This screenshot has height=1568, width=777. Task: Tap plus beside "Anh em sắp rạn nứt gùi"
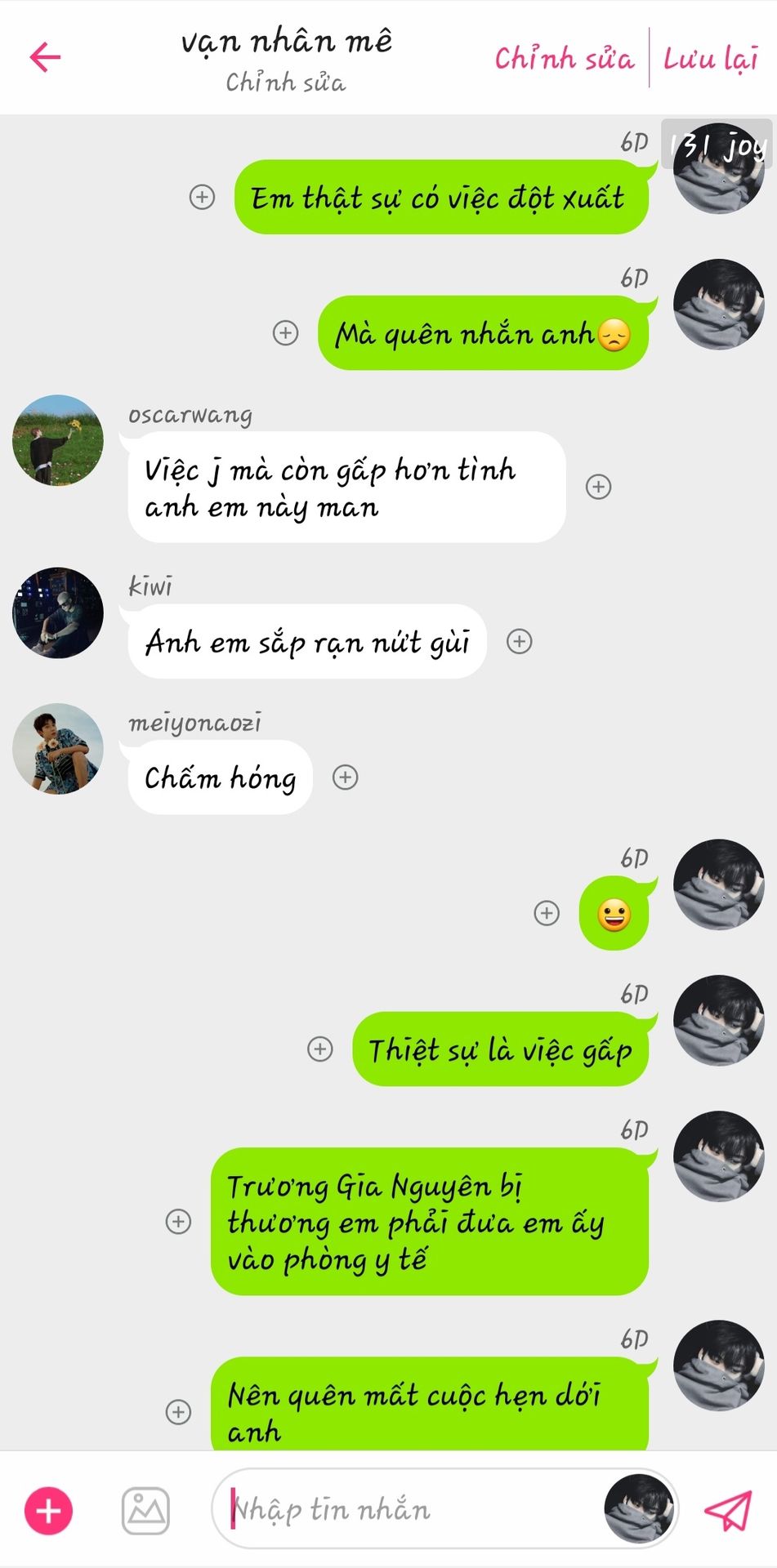pyautogui.click(x=519, y=641)
